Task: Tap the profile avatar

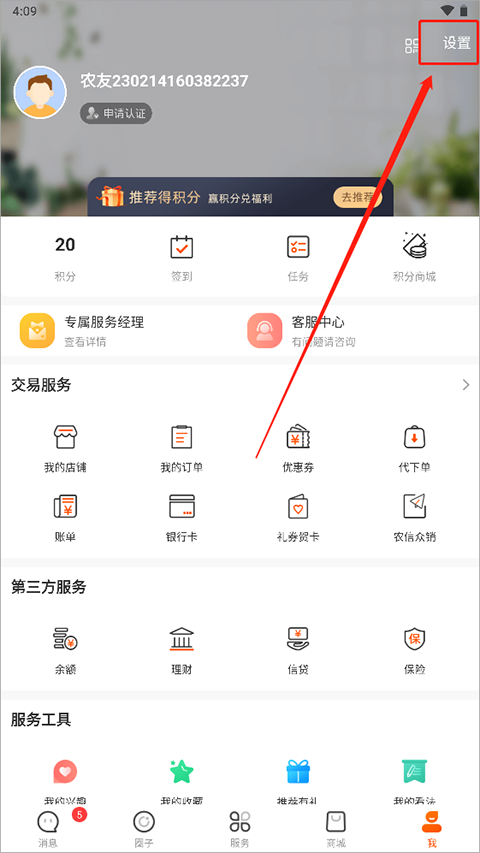Action: click(40, 92)
